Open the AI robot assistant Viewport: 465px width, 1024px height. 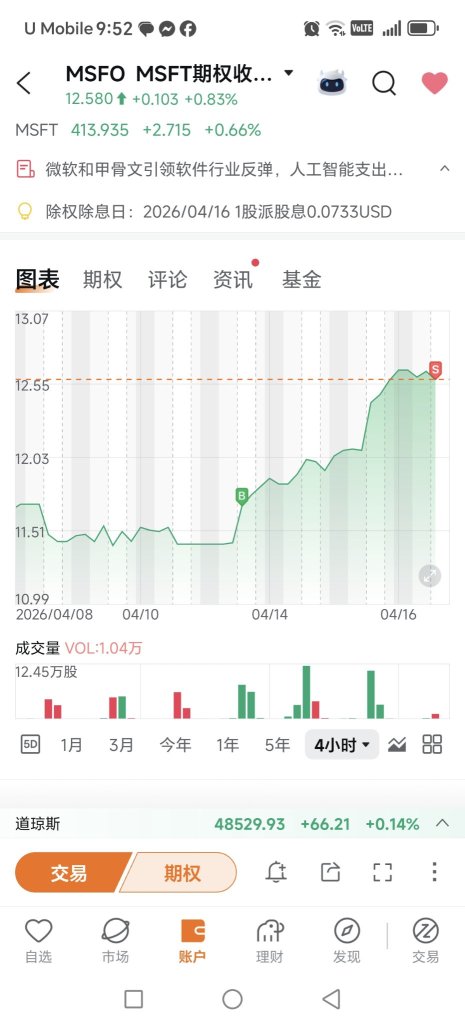332,83
